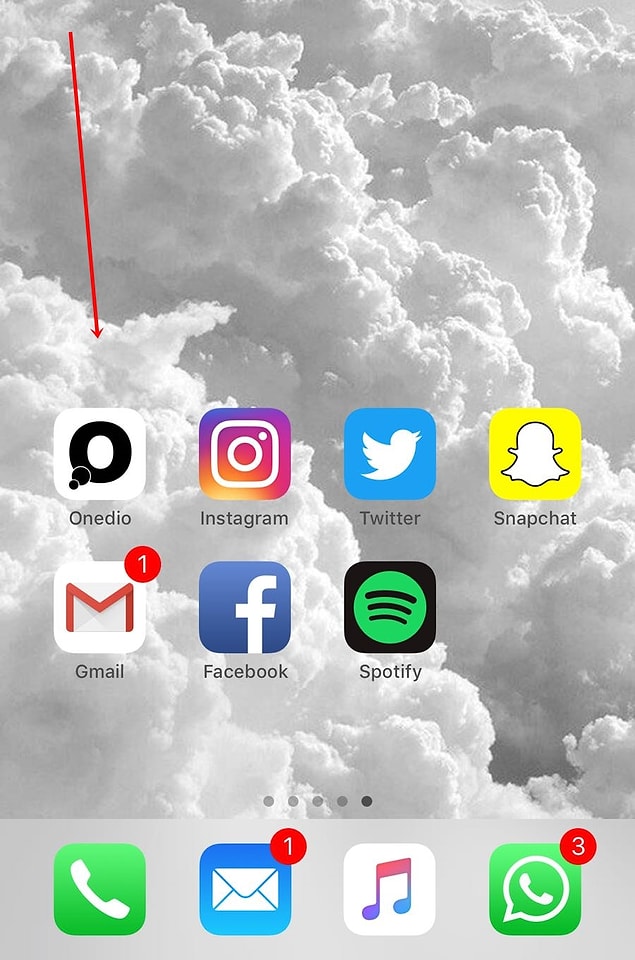Launch the Snapchat app
This screenshot has width=635, height=960.
[535, 454]
